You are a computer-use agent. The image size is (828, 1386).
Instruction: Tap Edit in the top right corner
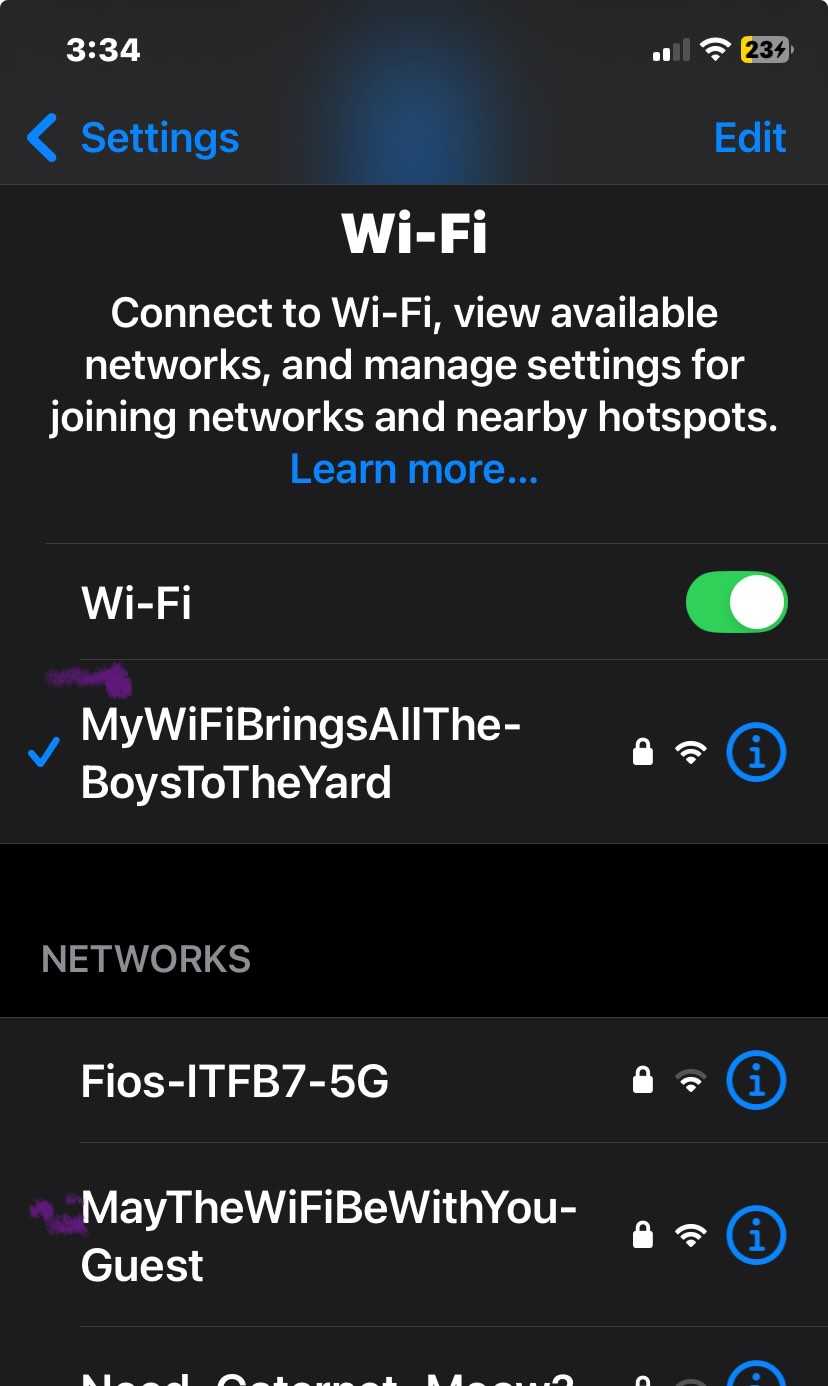750,138
